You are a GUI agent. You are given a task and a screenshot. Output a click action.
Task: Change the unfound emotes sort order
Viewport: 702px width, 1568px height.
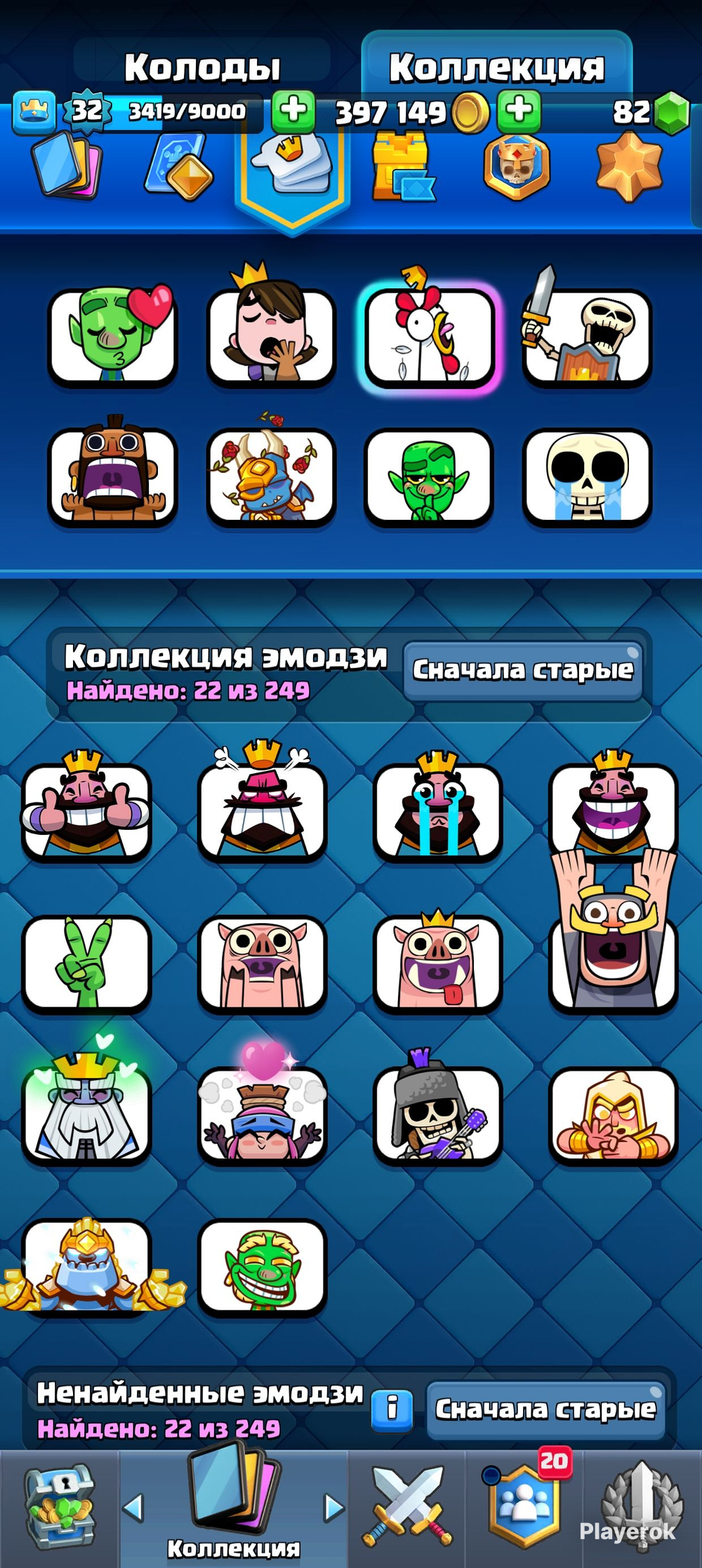545,1409
